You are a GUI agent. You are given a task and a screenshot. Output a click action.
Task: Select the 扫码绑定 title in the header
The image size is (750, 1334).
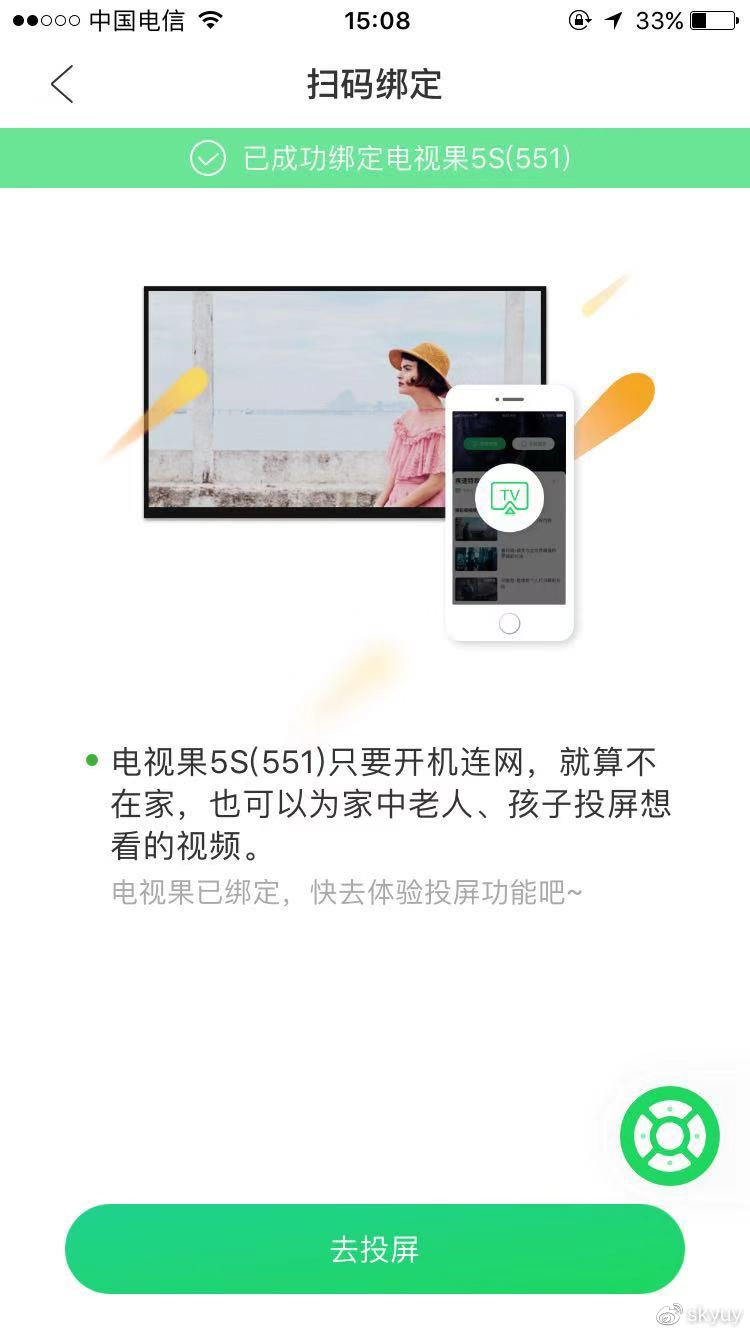coord(375,85)
